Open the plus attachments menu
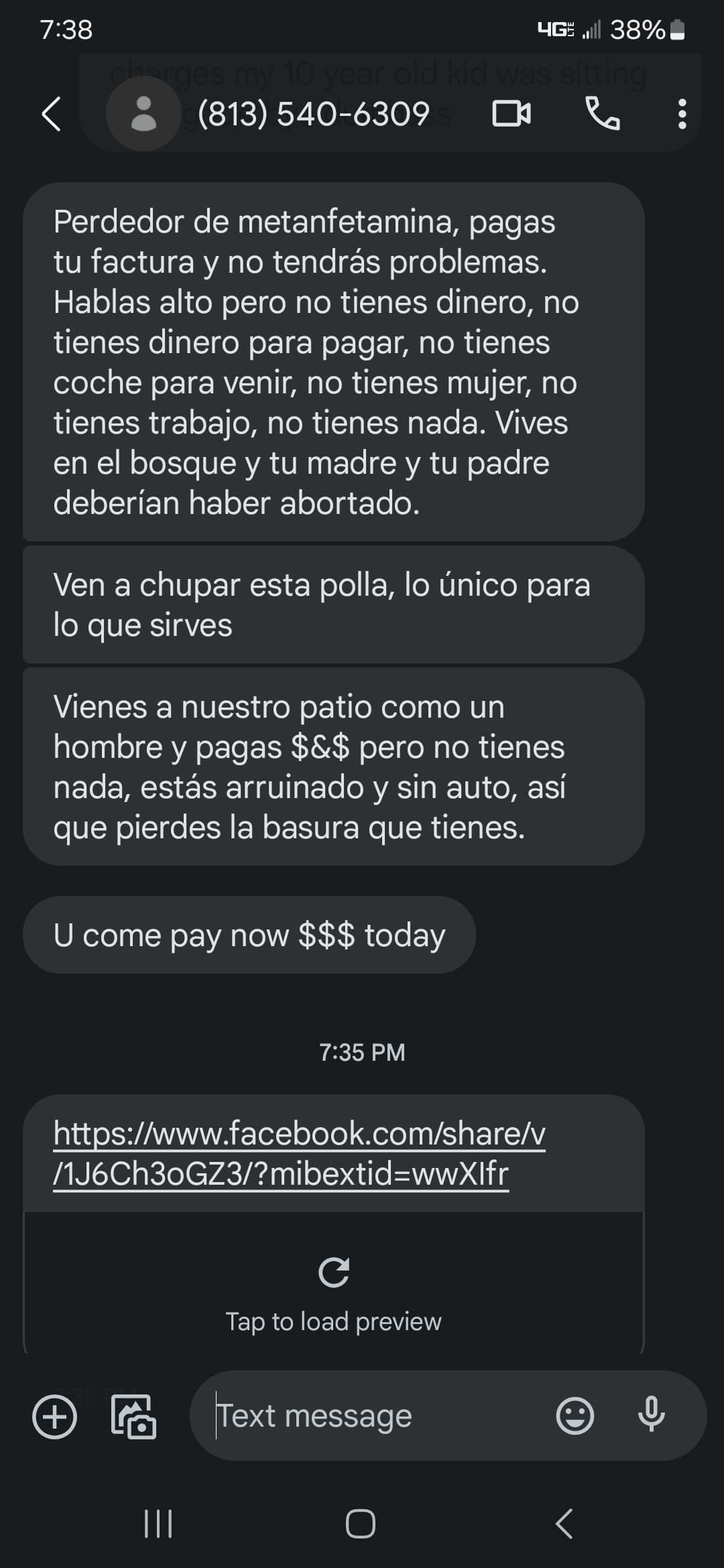724x1568 pixels. point(55,1417)
